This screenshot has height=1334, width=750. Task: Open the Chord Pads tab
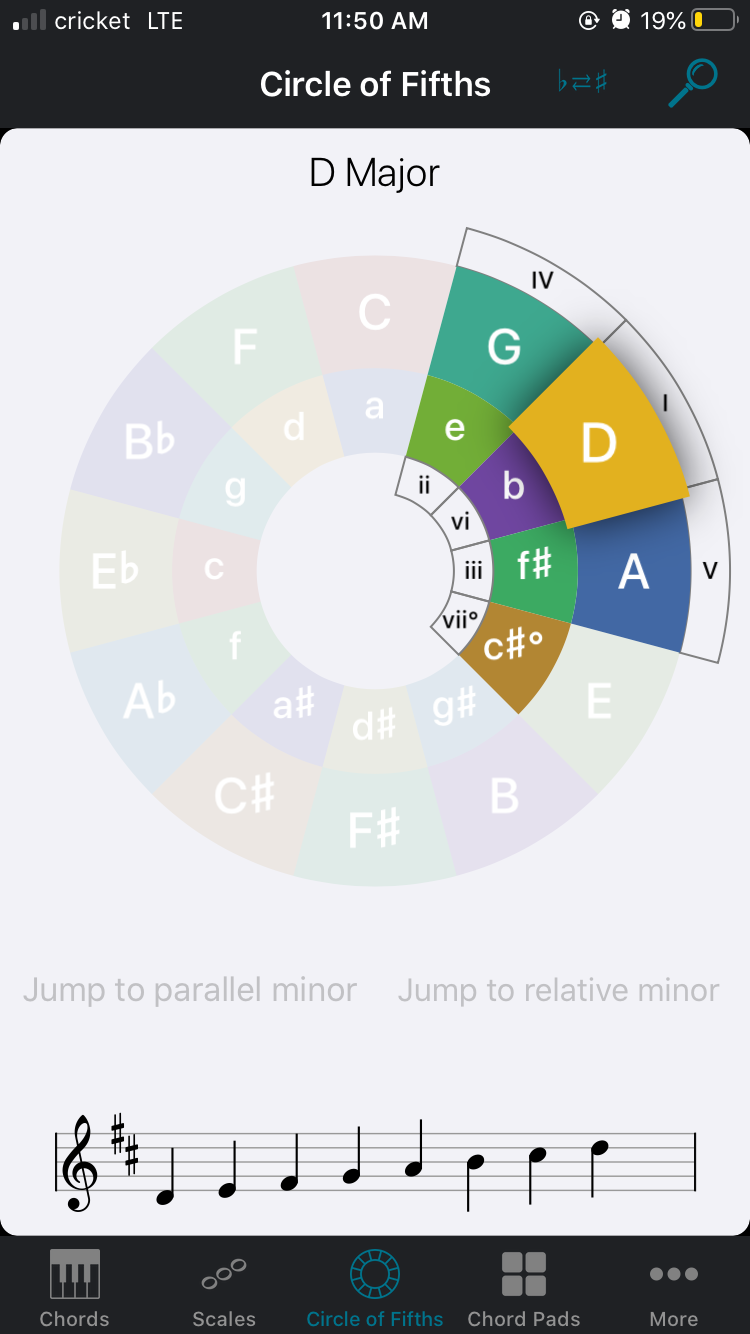[524, 1289]
